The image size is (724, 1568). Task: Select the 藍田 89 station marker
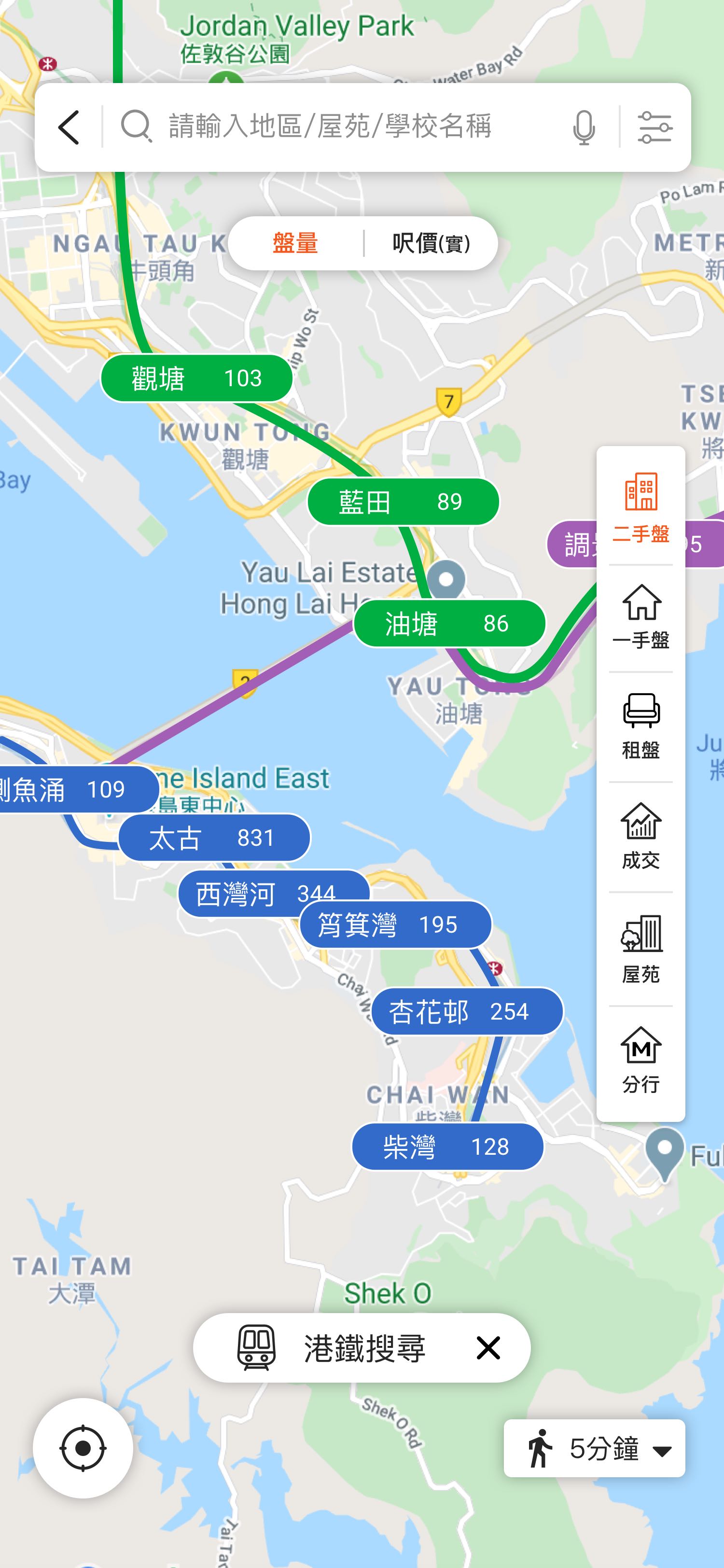click(403, 502)
